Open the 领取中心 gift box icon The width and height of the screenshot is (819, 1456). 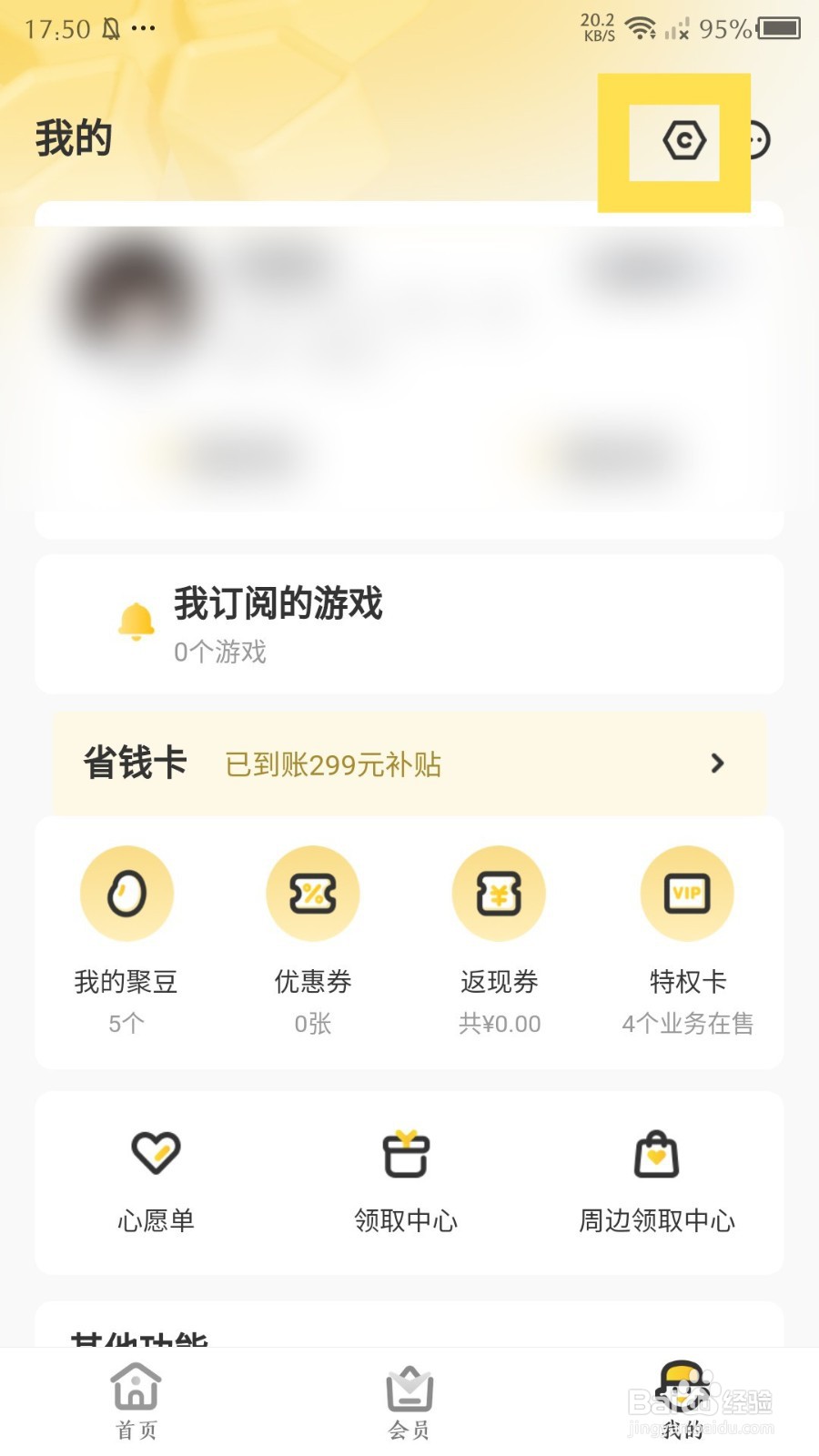pos(407,1153)
